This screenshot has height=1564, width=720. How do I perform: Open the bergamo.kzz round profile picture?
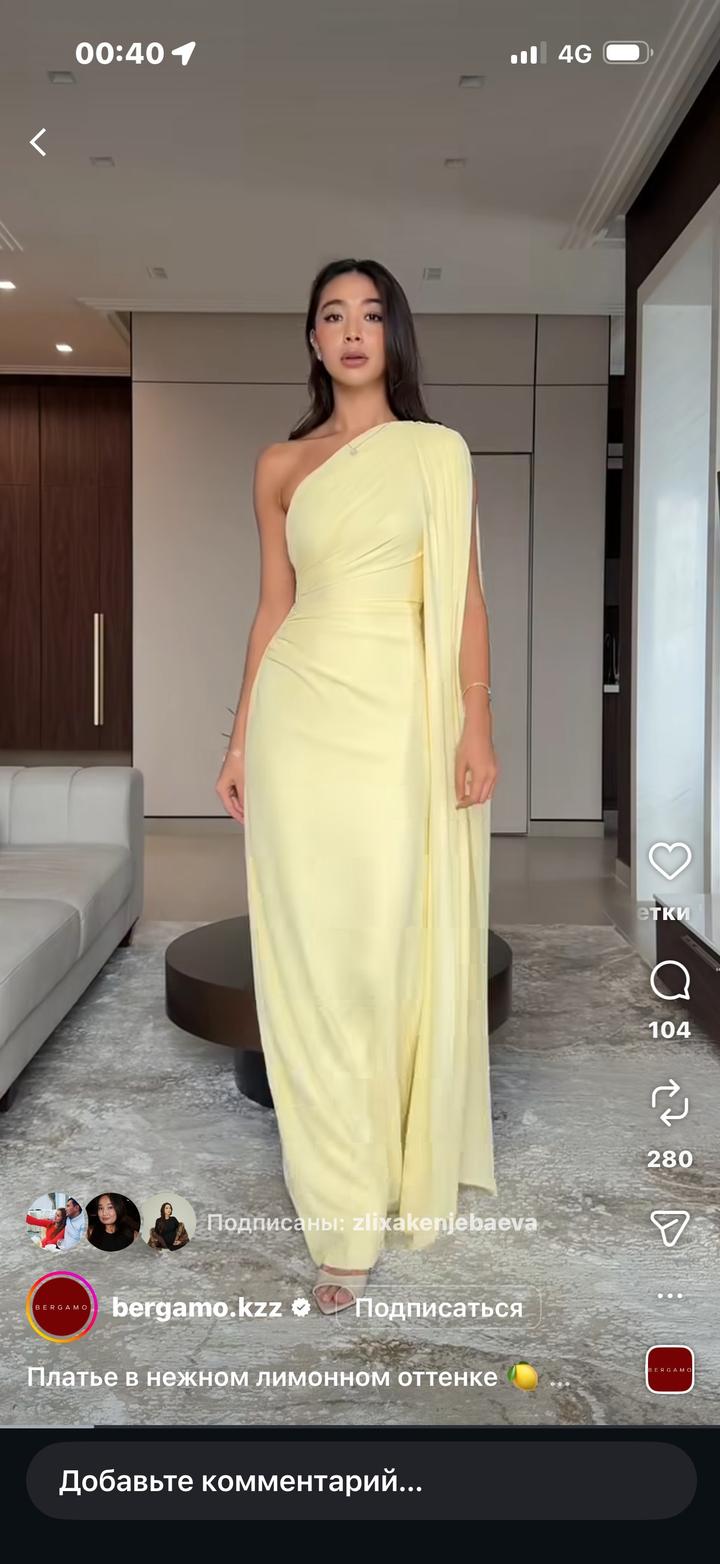[62, 1307]
